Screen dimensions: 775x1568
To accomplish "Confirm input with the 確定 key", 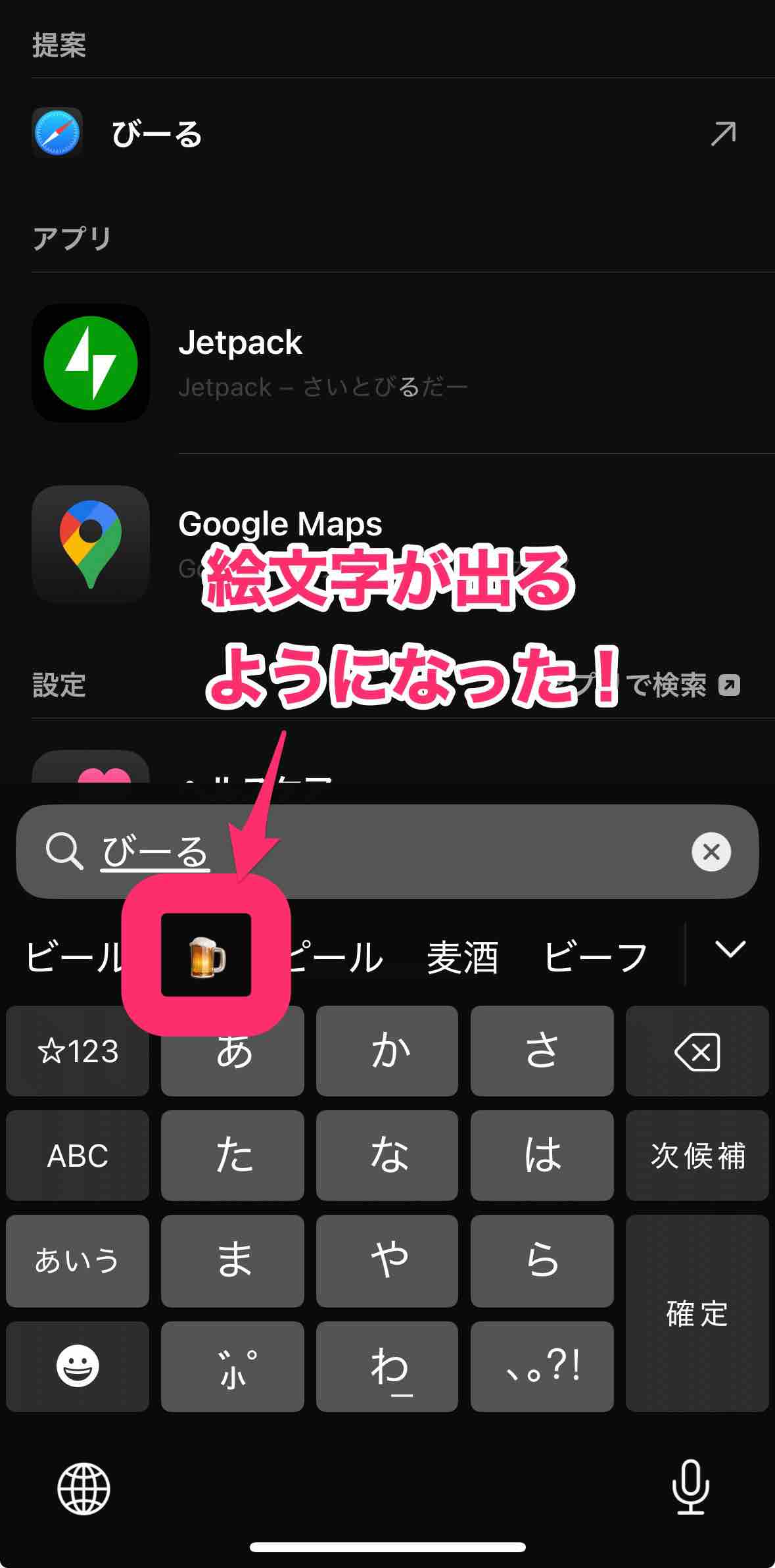I will coord(697,1313).
